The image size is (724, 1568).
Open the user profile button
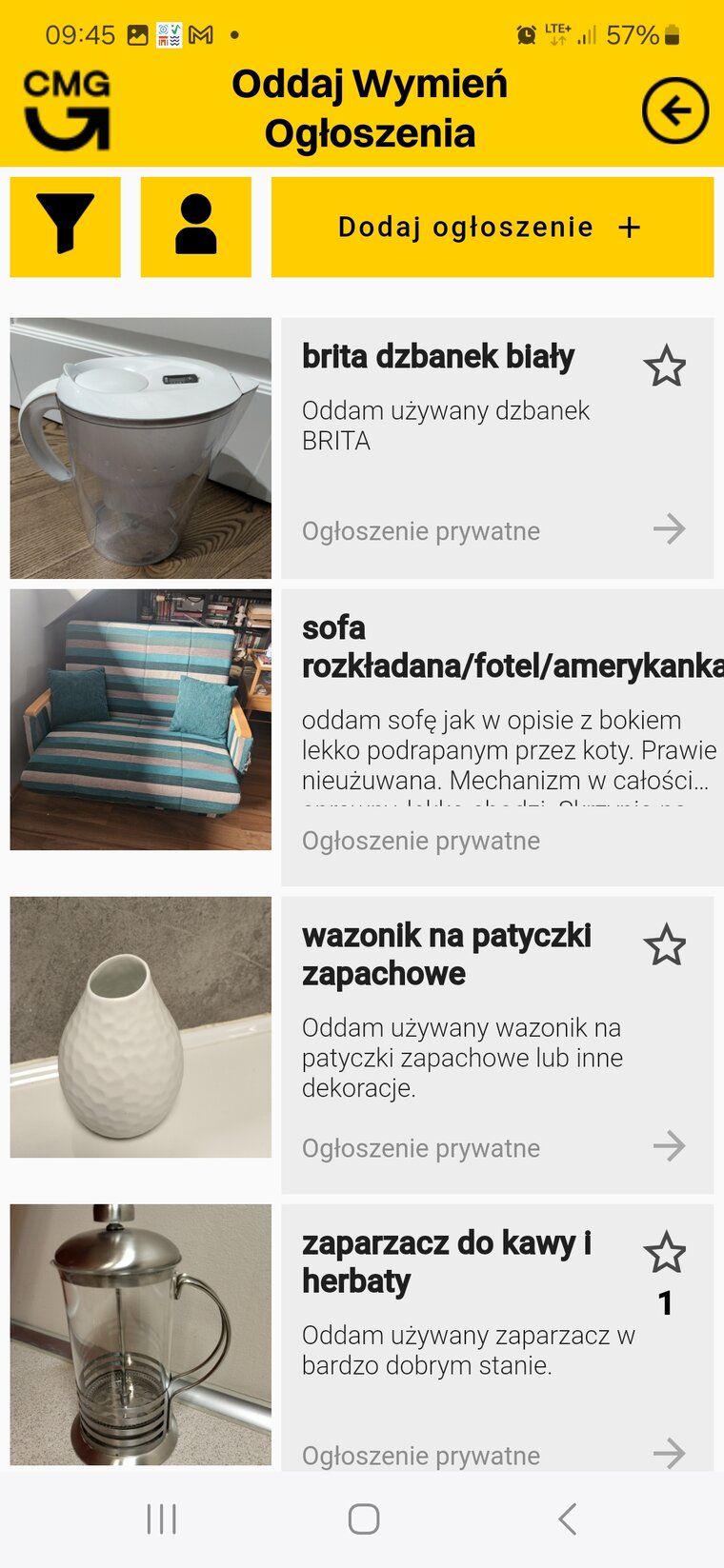[x=196, y=227]
